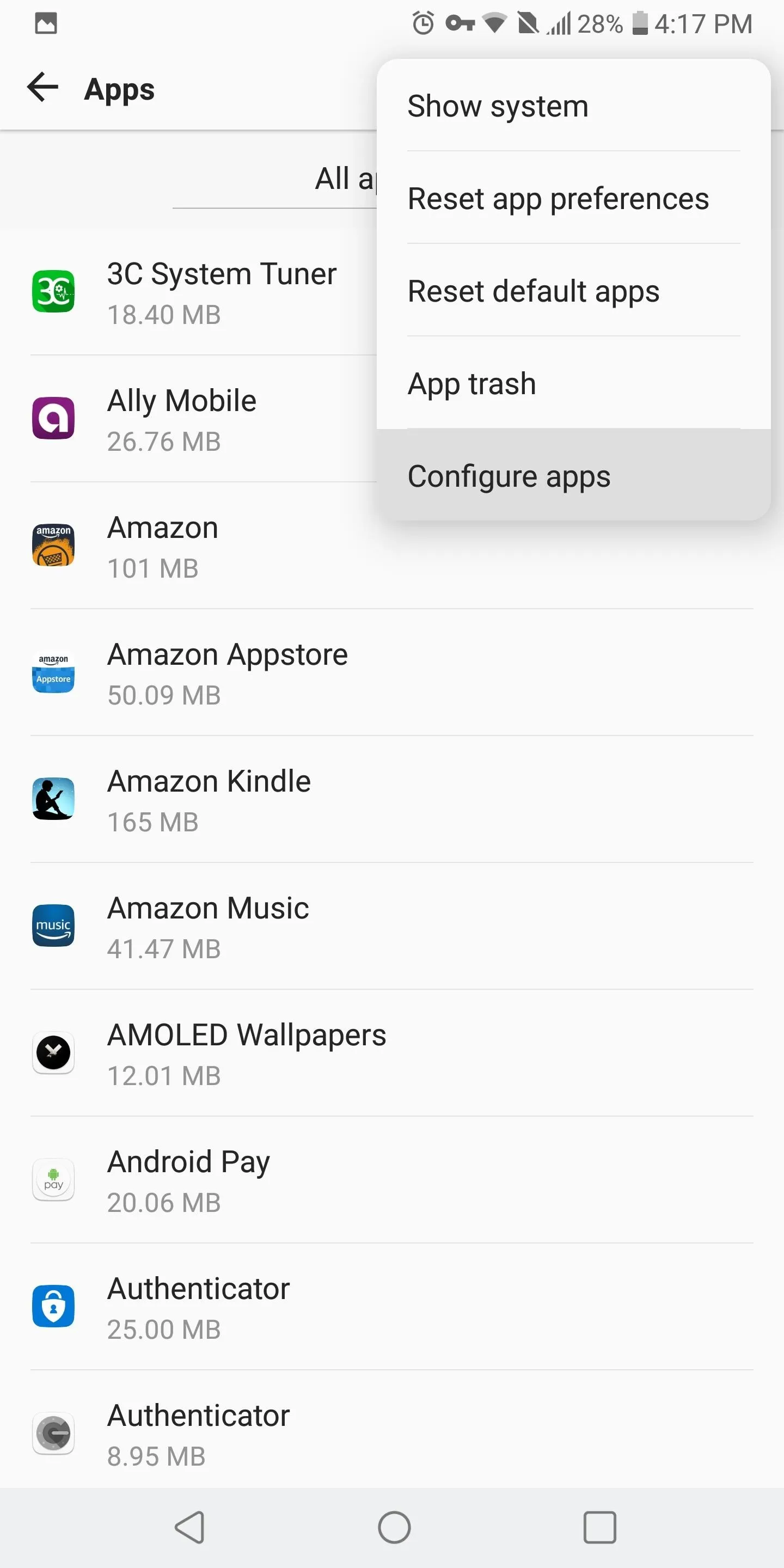Viewport: 784px width, 1568px height.
Task: View Amazon Music app info
Action: click(392, 927)
